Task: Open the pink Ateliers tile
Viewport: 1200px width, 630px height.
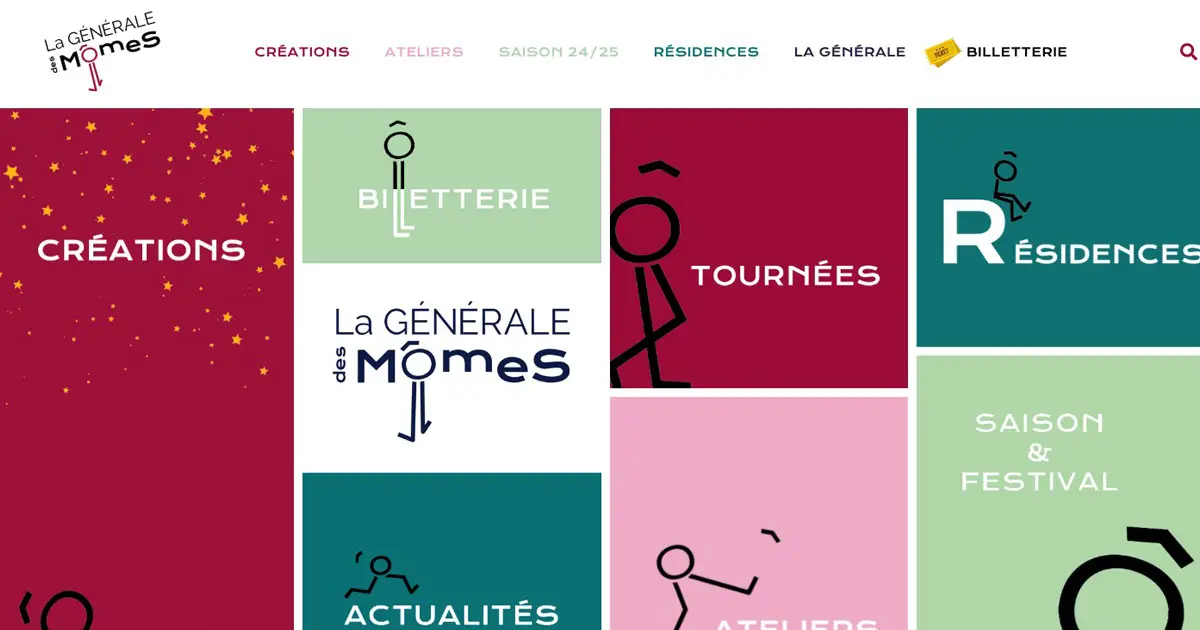Action: [758, 520]
